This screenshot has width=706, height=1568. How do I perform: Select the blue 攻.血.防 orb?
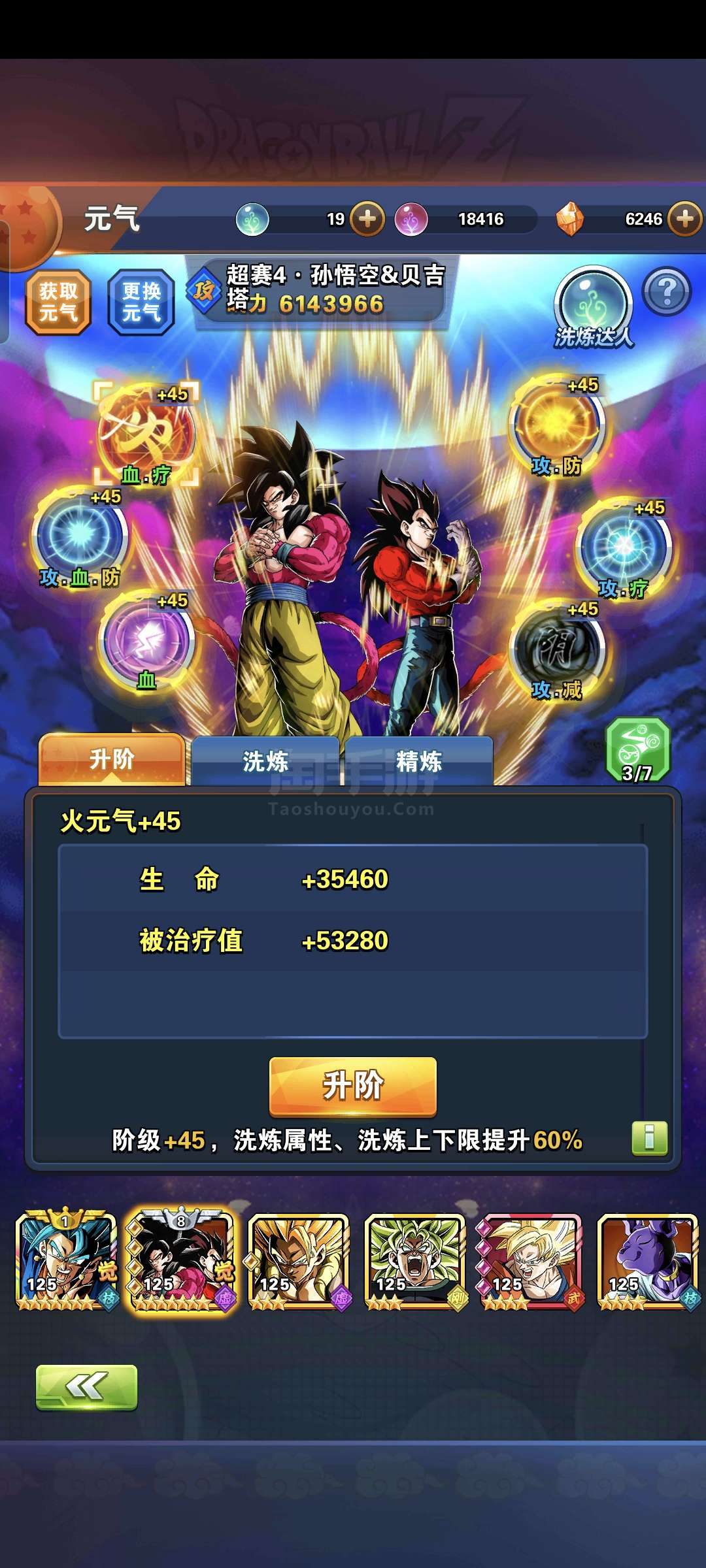point(80,536)
